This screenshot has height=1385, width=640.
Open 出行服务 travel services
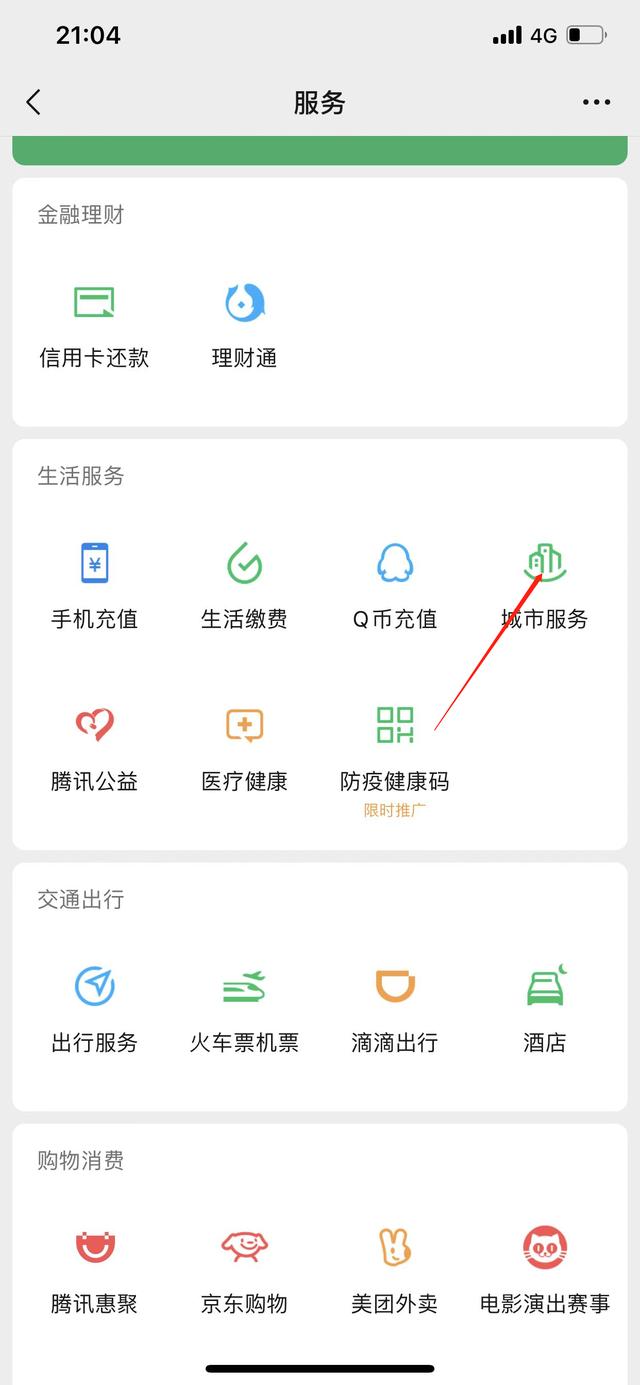click(x=94, y=1010)
